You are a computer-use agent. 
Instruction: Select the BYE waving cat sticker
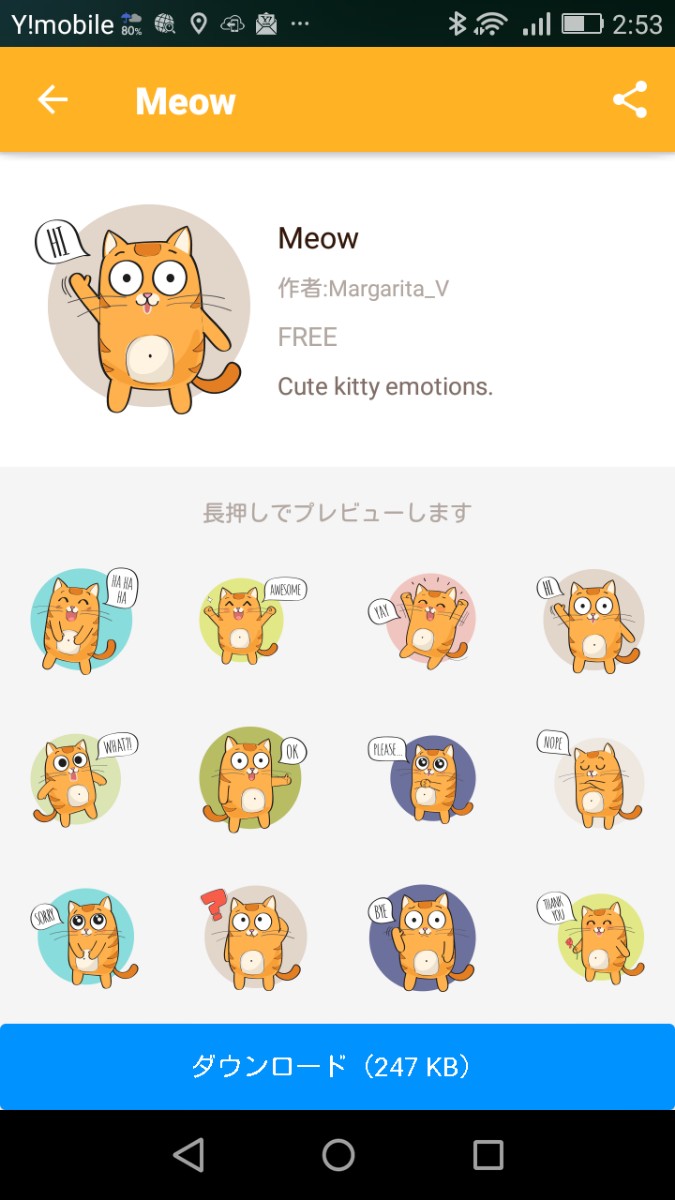tap(424, 936)
